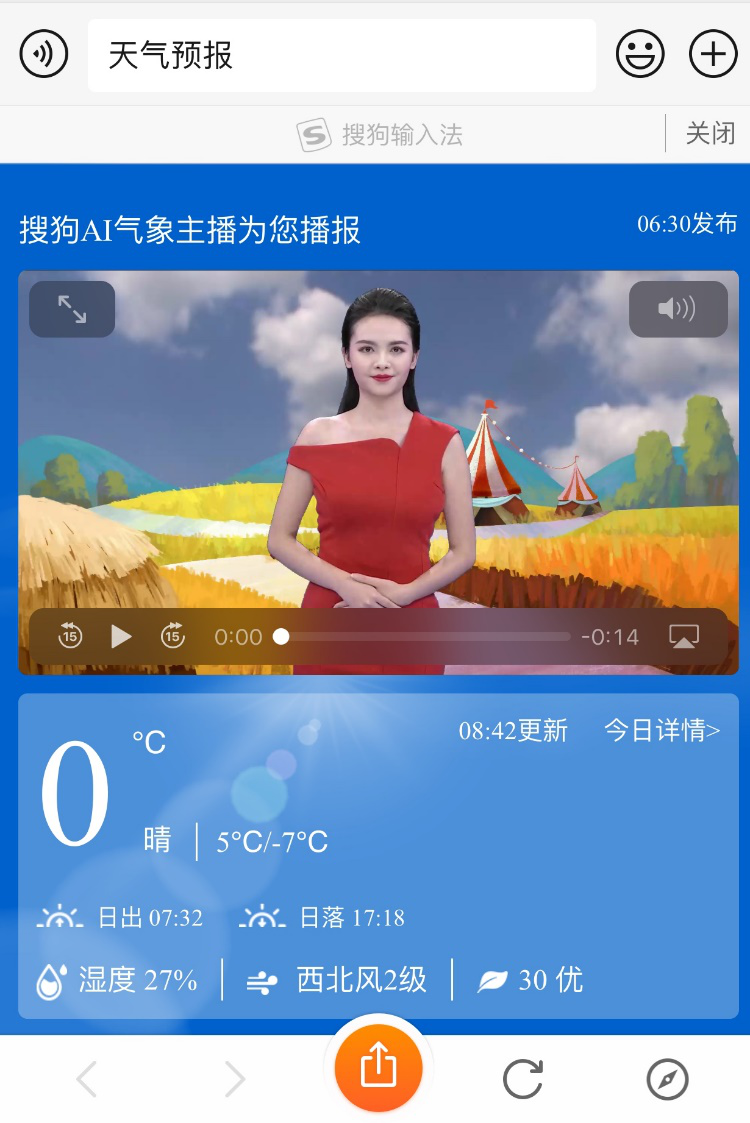Close the Sogou input method bar
The image size is (750, 1123).
point(710,133)
